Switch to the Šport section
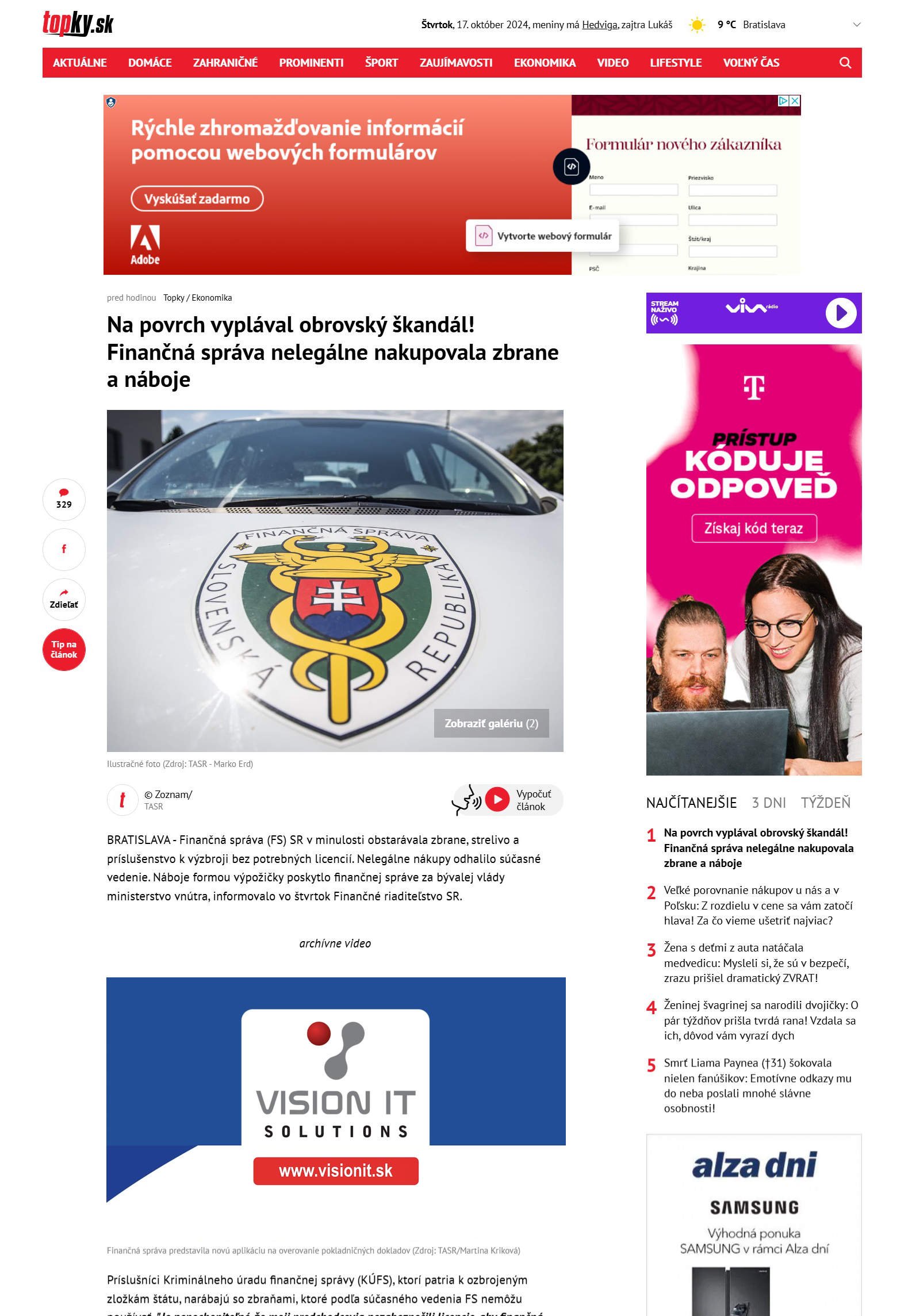 click(381, 63)
